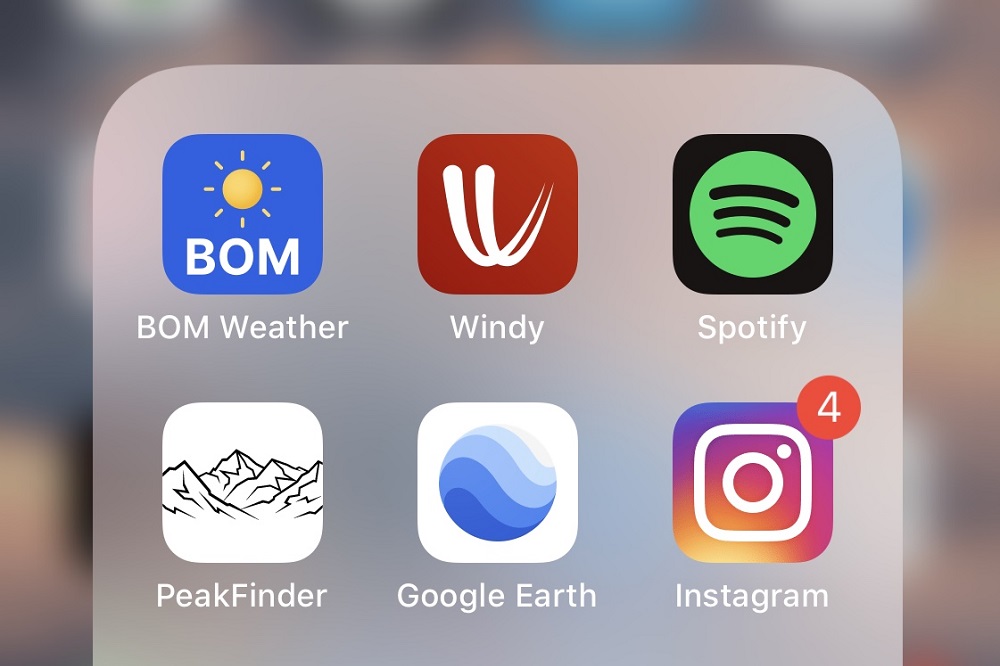Open the BOM Weather app
1000x666 pixels.
coord(243,214)
